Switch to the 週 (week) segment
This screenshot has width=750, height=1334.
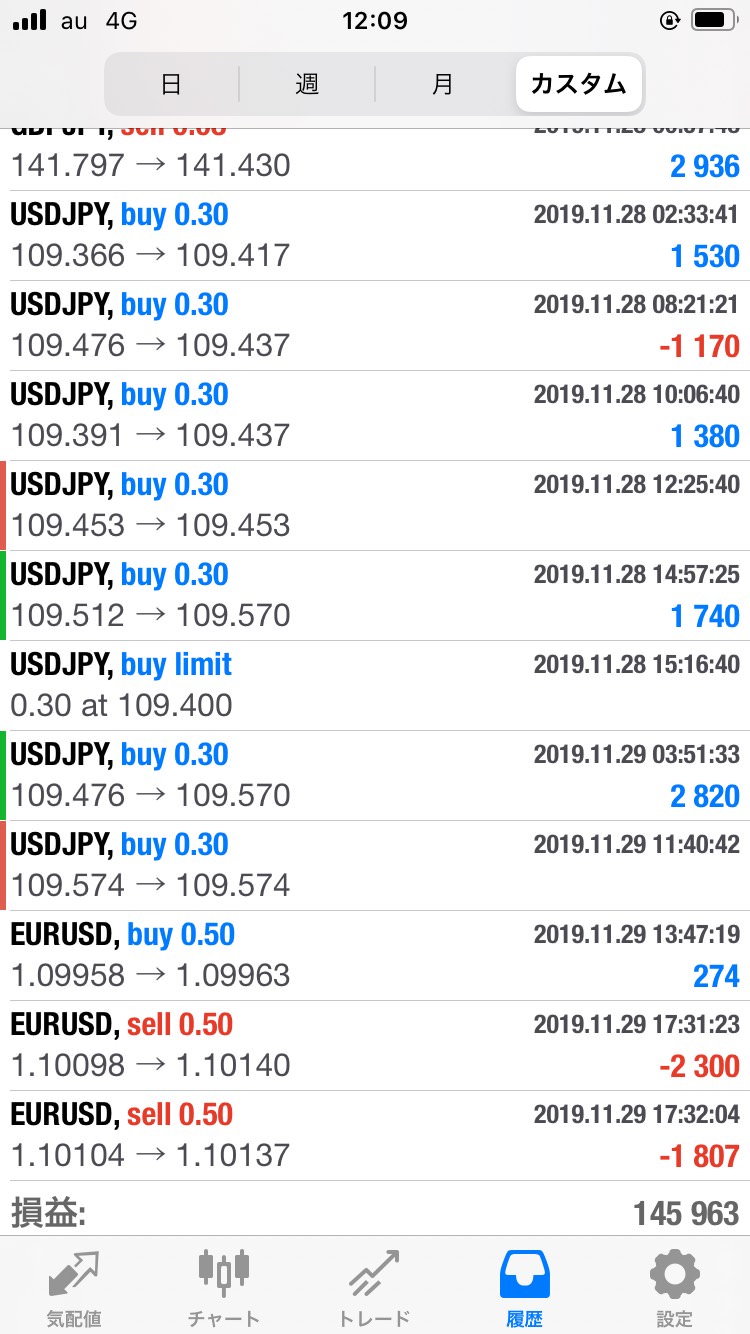tap(306, 84)
